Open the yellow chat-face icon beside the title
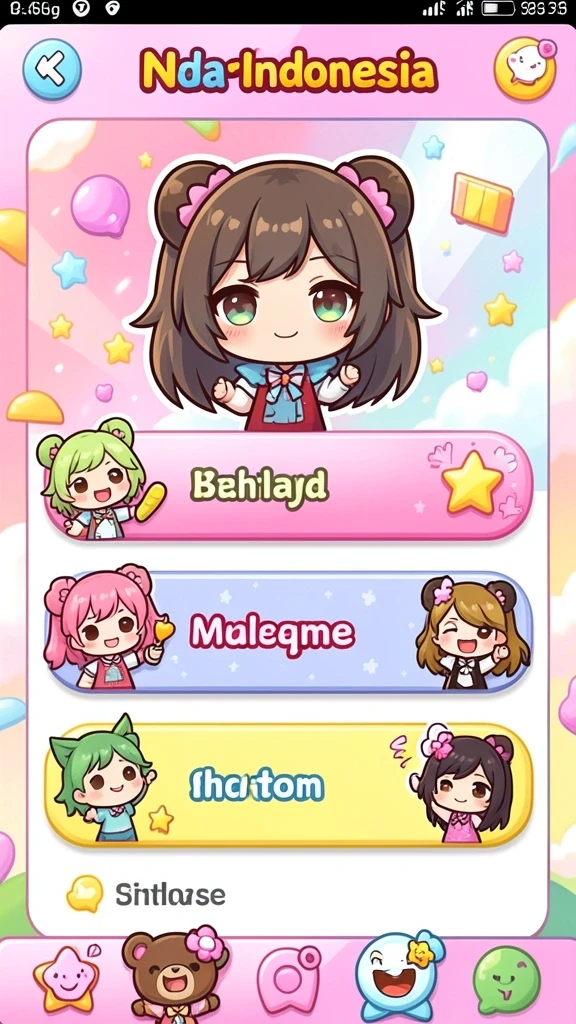 click(x=524, y=68)
